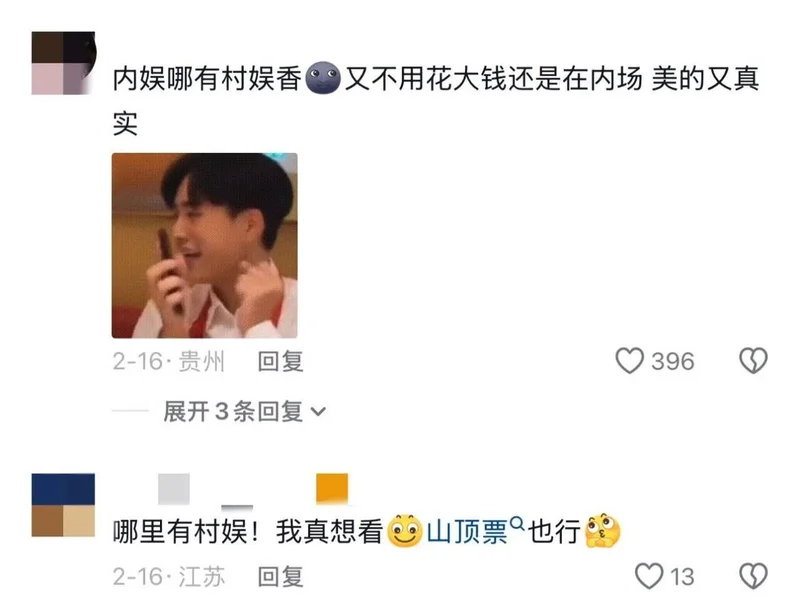Open the first commenter's profile avatar
Screen dimensions: 800x606
point(63,63)
